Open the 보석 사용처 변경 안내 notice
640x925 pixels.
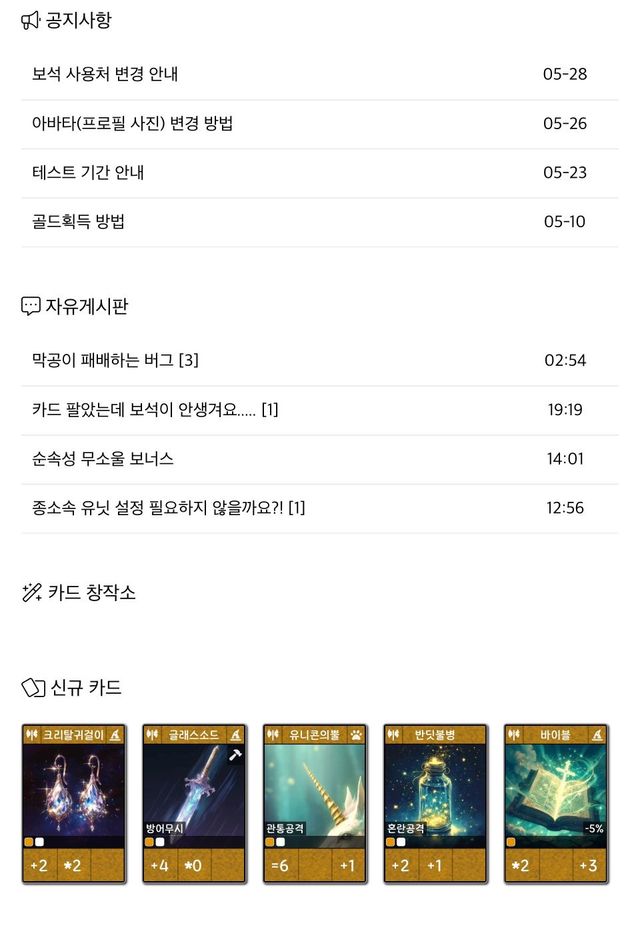tap(105, 75)
